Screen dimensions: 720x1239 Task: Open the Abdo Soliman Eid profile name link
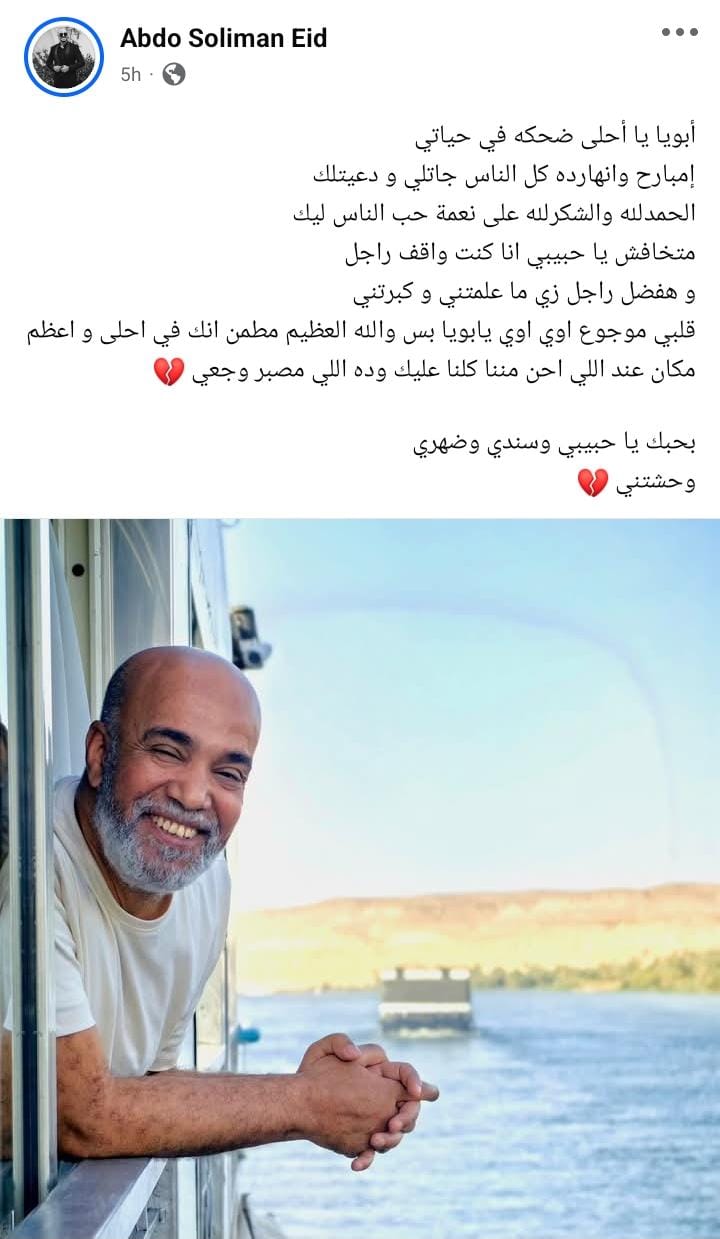[x=223, y=39]
